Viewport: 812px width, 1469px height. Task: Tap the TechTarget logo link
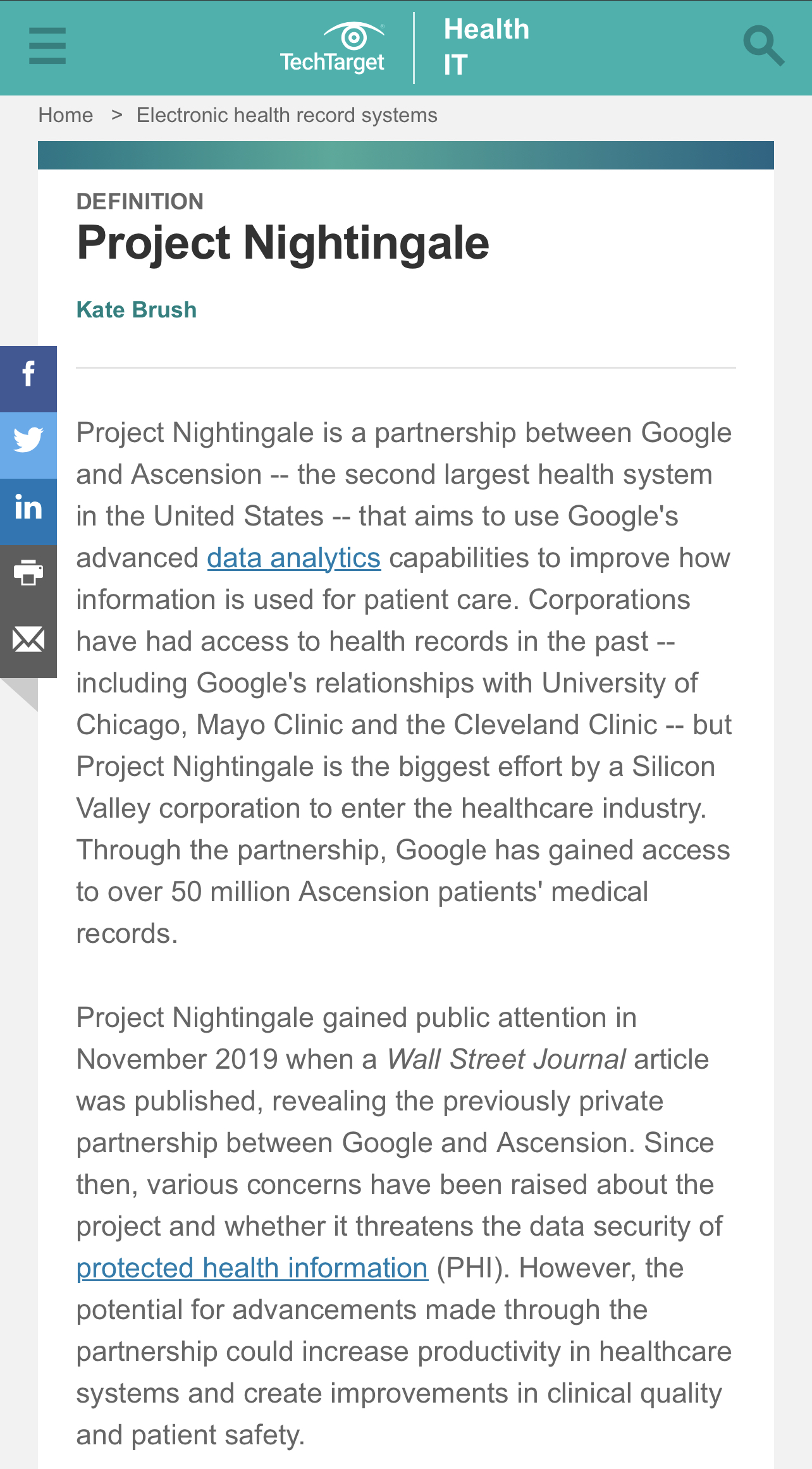coord(333,48)
